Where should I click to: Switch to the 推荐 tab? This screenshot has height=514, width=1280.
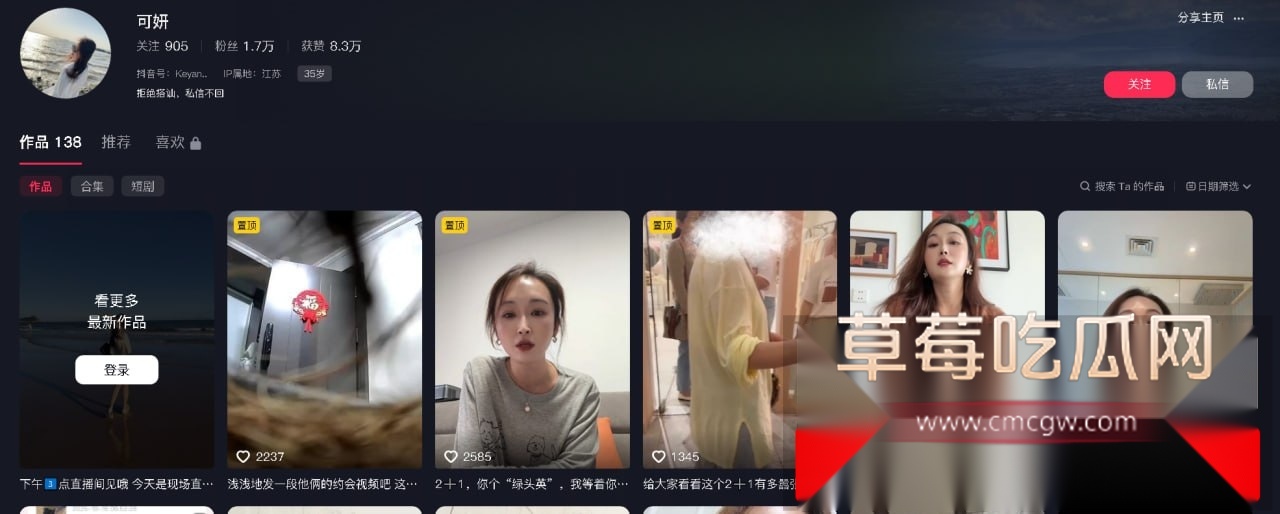[x=116, y=142]
